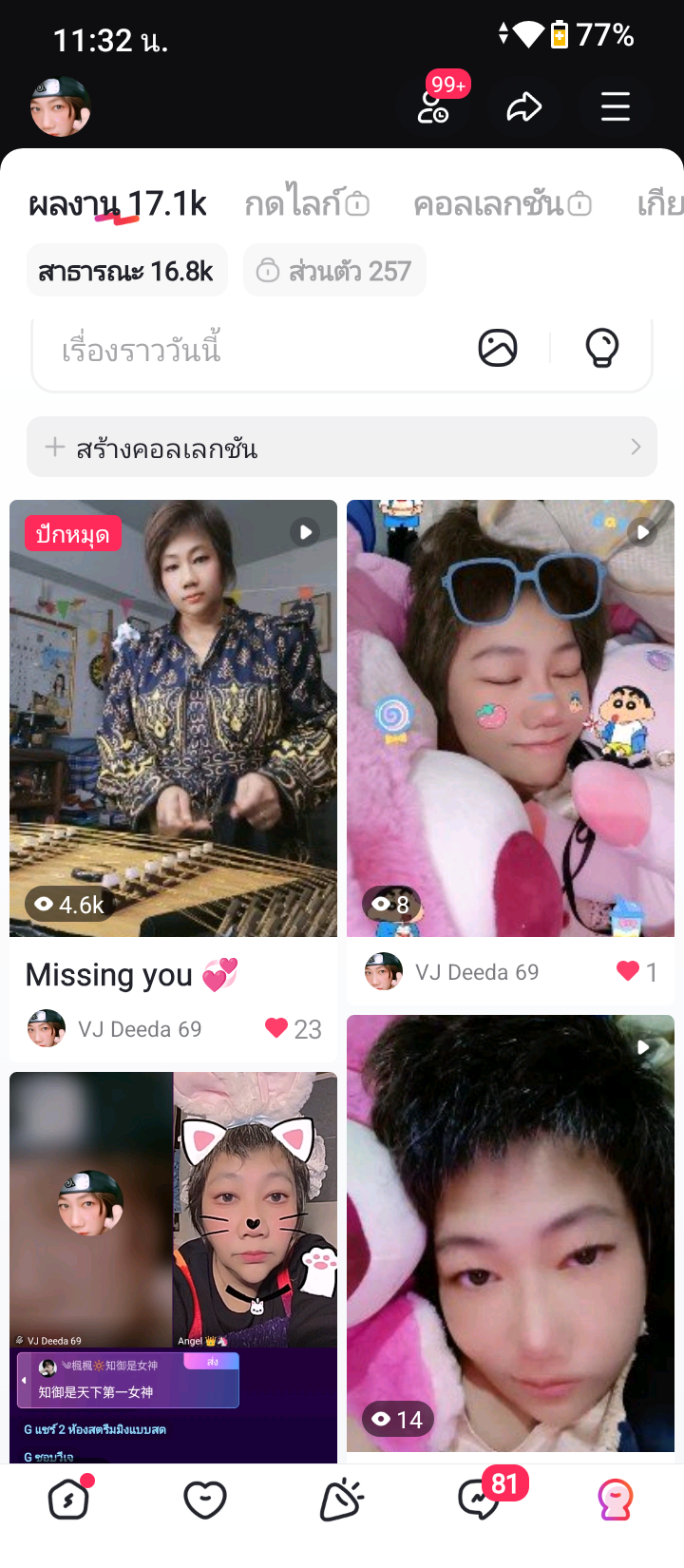The width and height of the screenshot is (684, 1568).
Task: Open the pinned Missing you video
Action: coord(173,718)
